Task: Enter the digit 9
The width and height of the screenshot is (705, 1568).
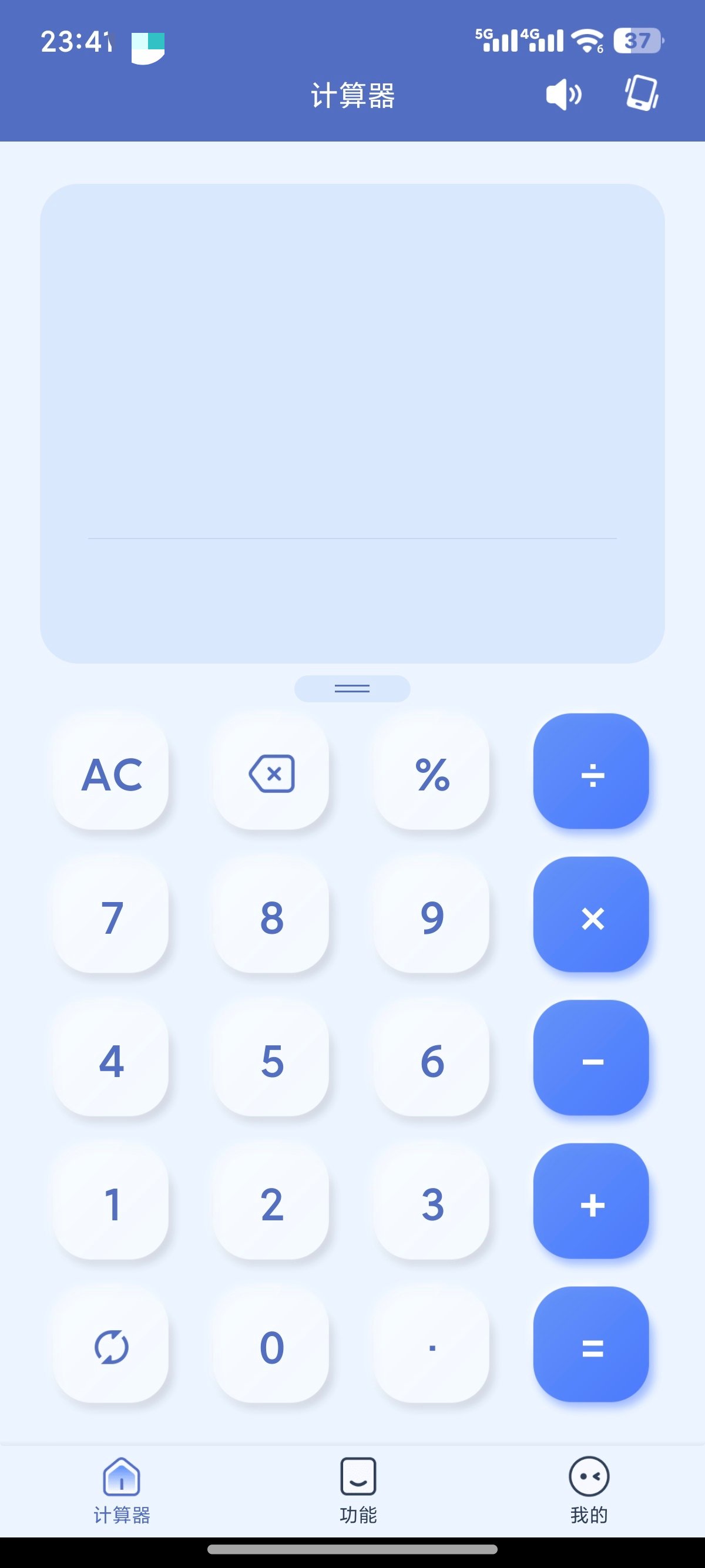Action: pyautogui.click(x=432, y=917)
